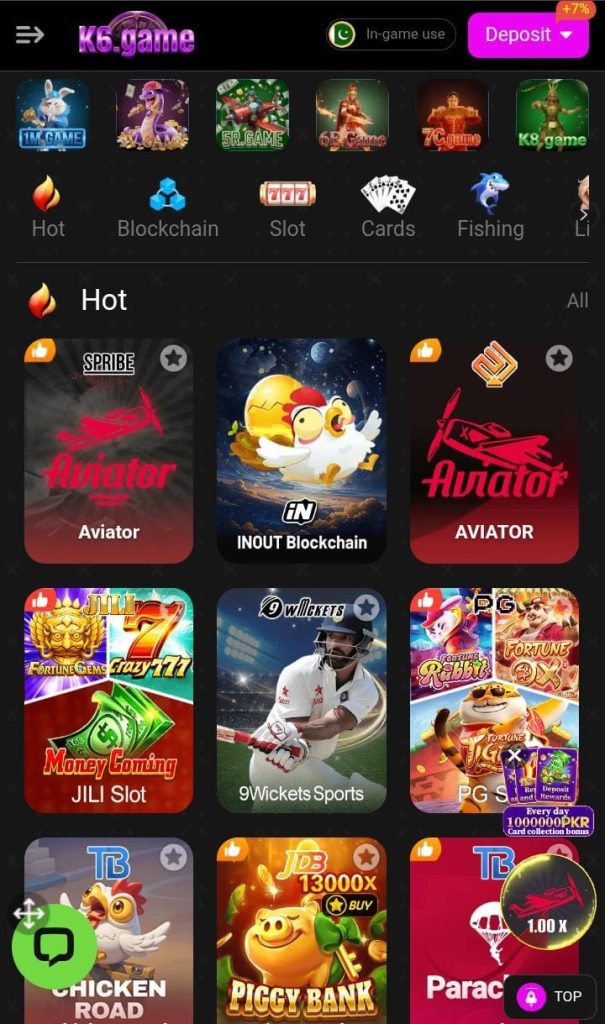Open the Deposit dropdown
The height and width of the screenshot is (1024, 605).
point(528,35)
